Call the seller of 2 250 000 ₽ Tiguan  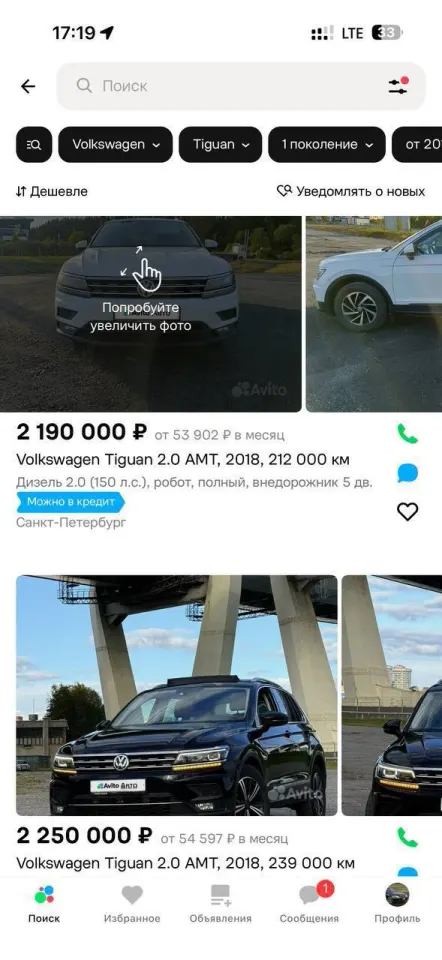407,837
